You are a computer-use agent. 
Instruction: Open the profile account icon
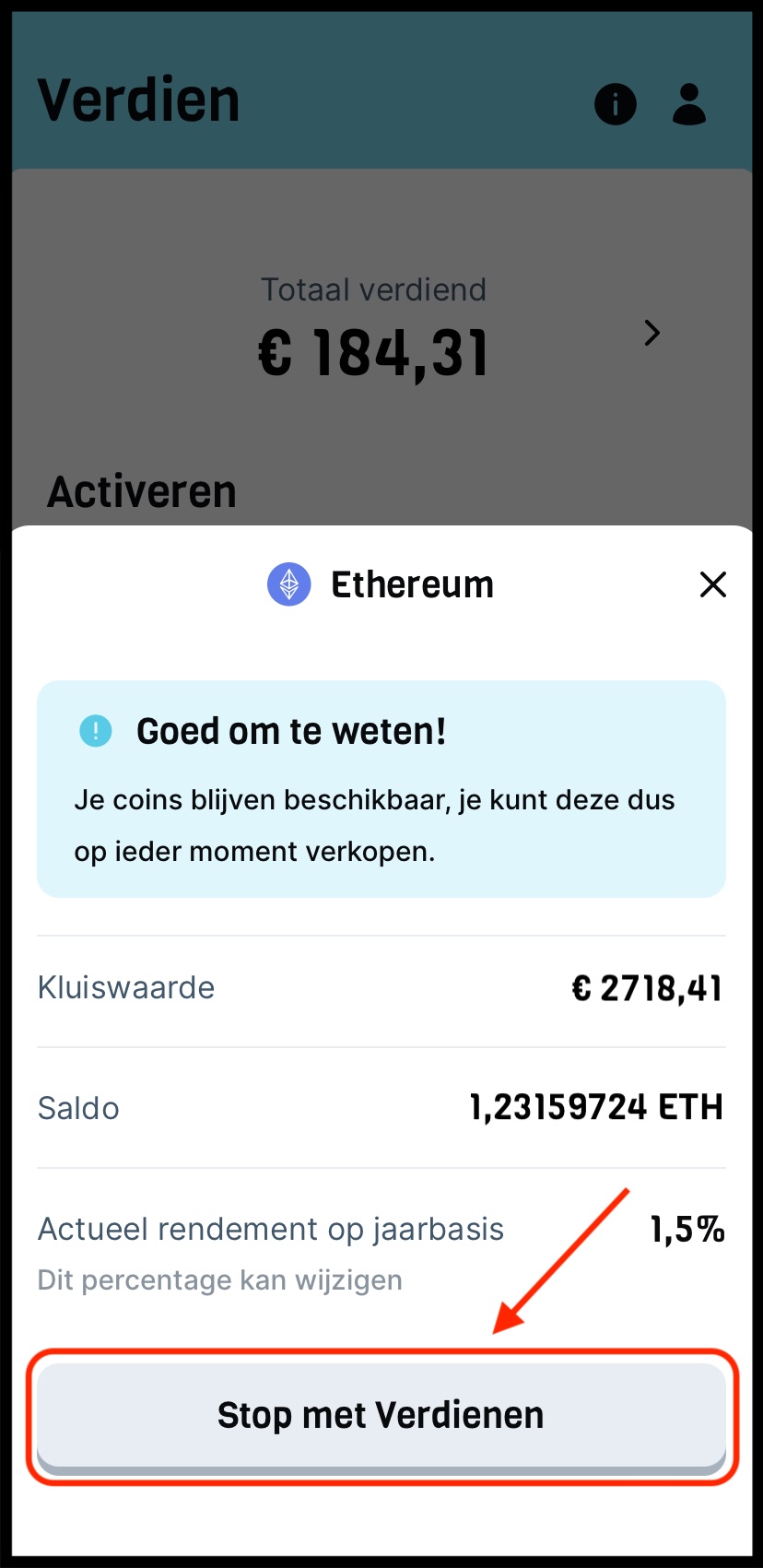pos(688,103)
